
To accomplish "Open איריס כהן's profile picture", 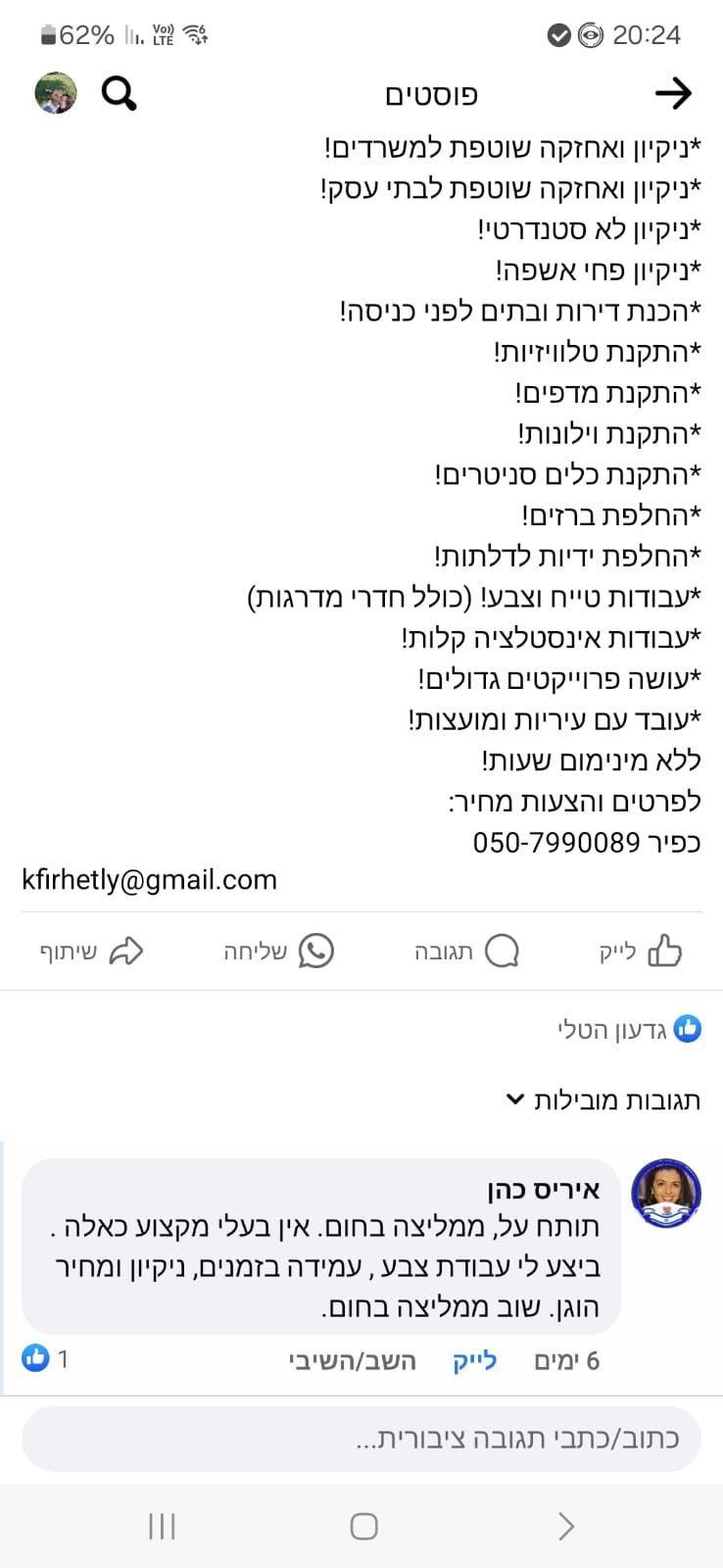I will (x=666, y=1194).
